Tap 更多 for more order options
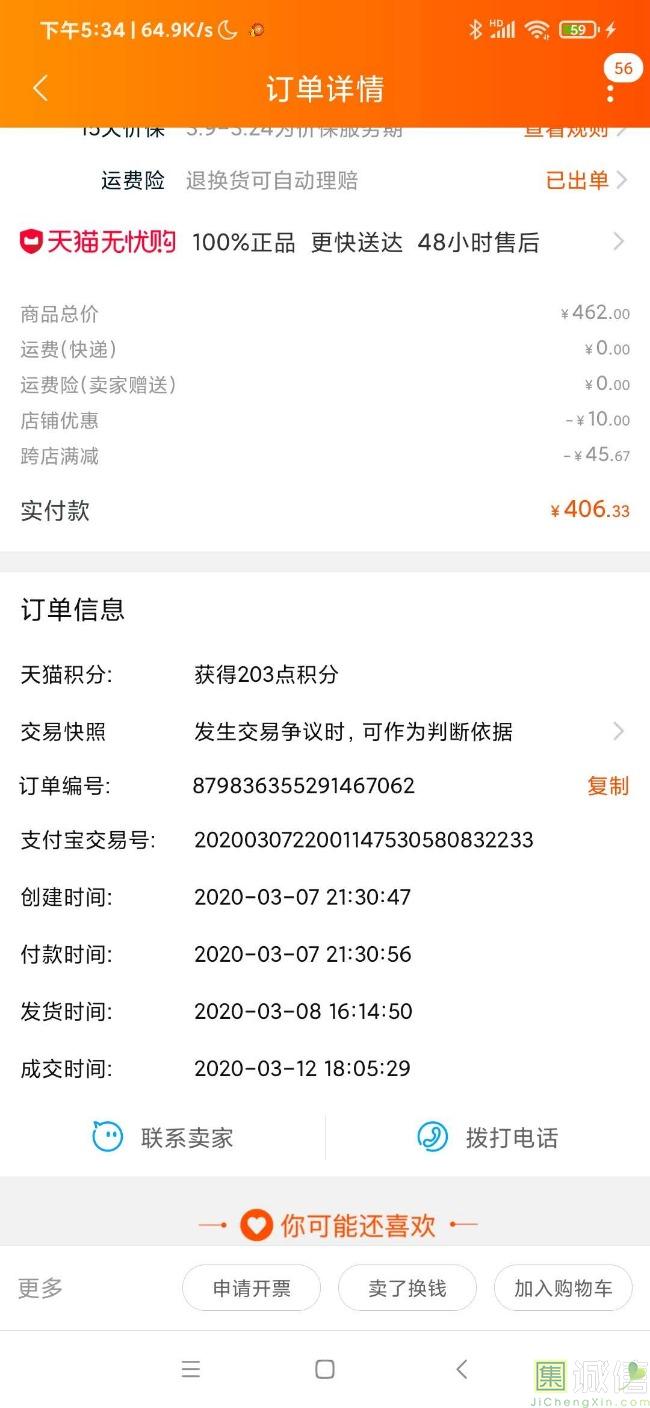This screenshot has height=1408, width=650. click(41, 1288)
